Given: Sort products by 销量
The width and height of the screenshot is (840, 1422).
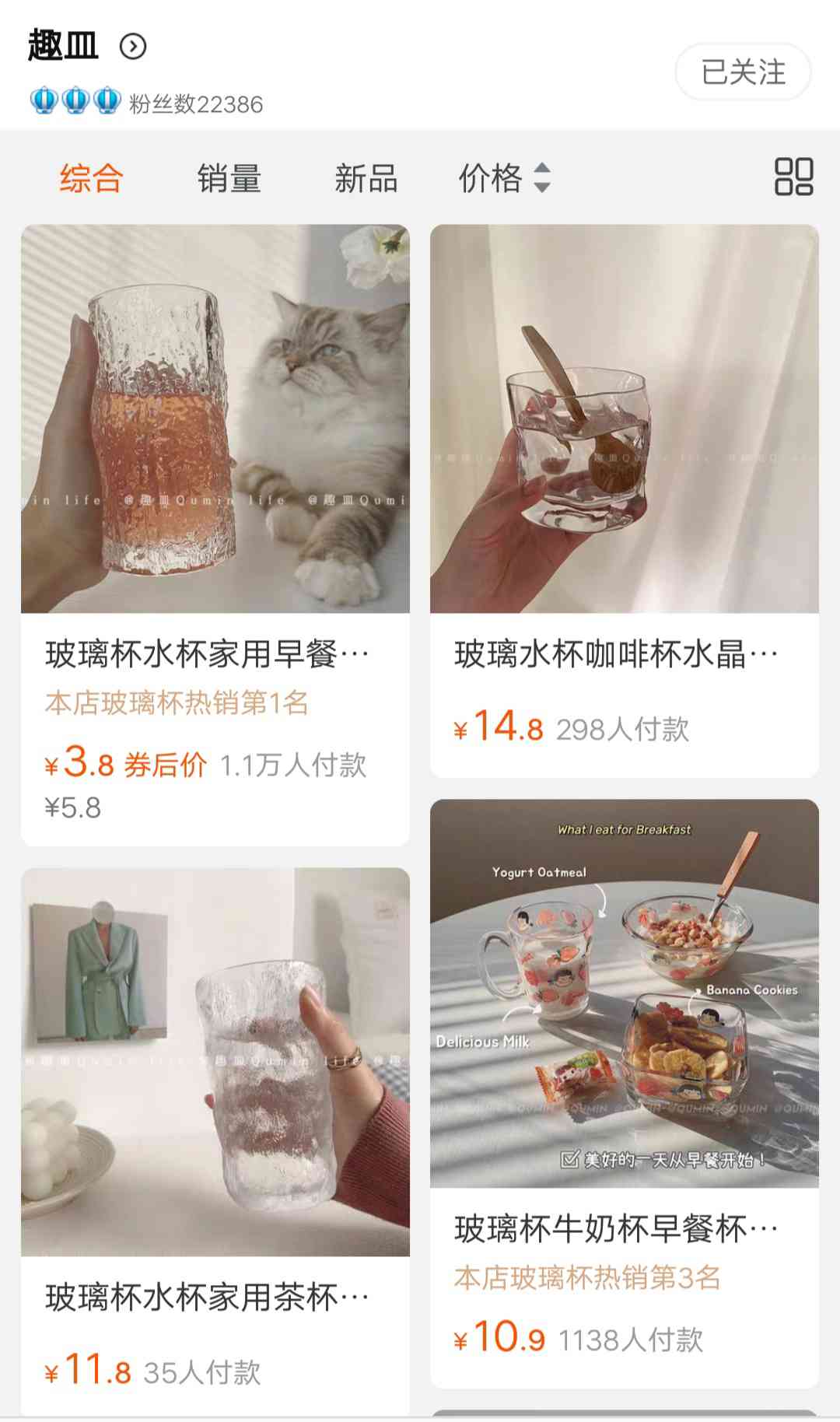Looking at the screenshot, I should pos(229,178).
